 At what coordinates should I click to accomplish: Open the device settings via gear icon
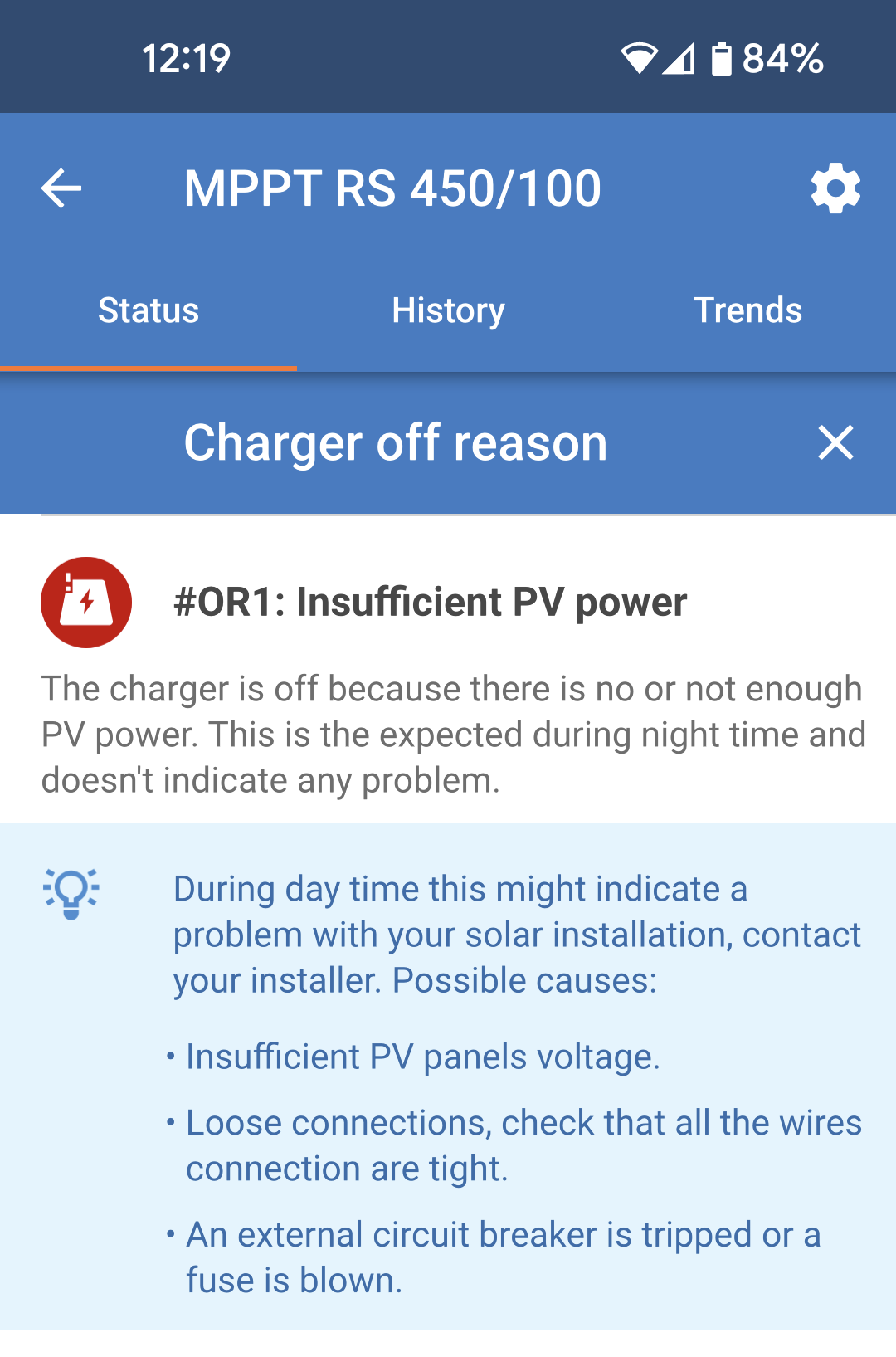pyautogui.click(x=835, y=188)
